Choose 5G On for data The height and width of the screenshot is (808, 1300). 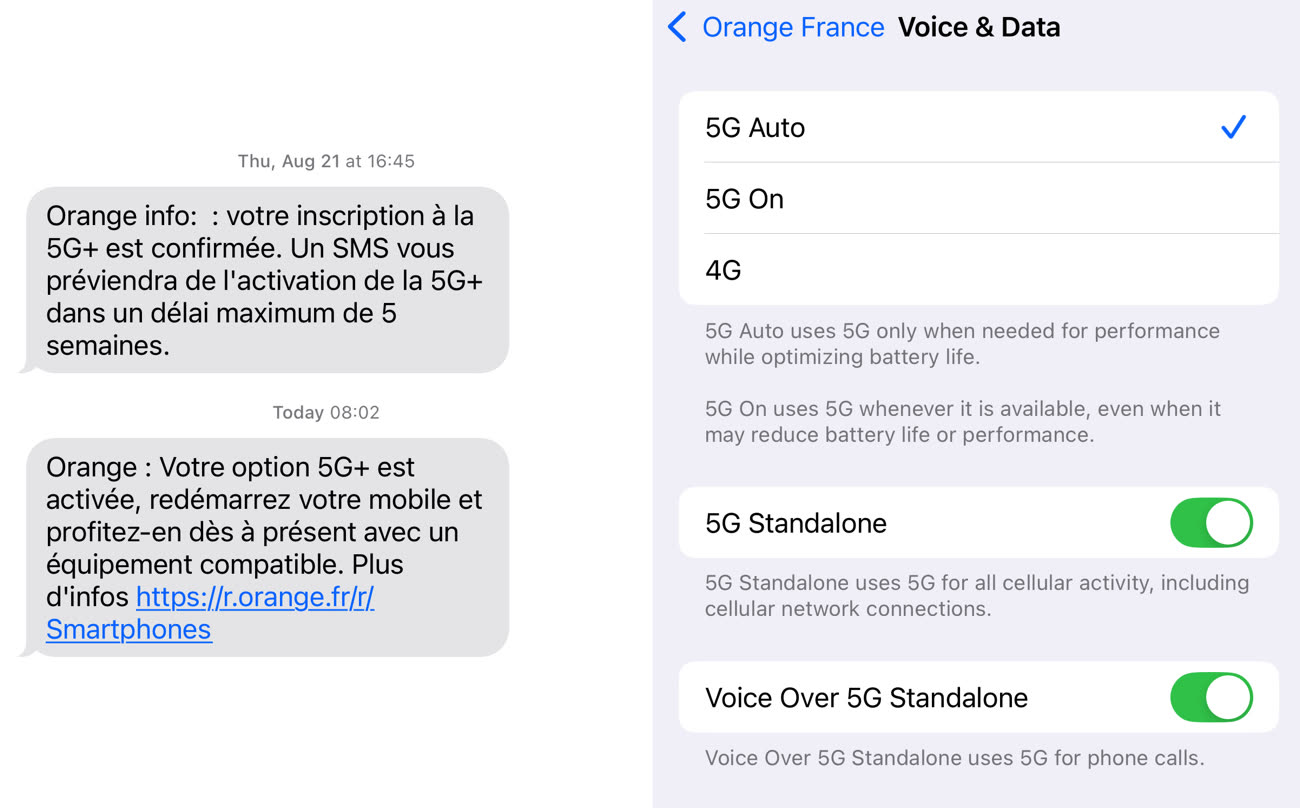click(x=978, y=199)
